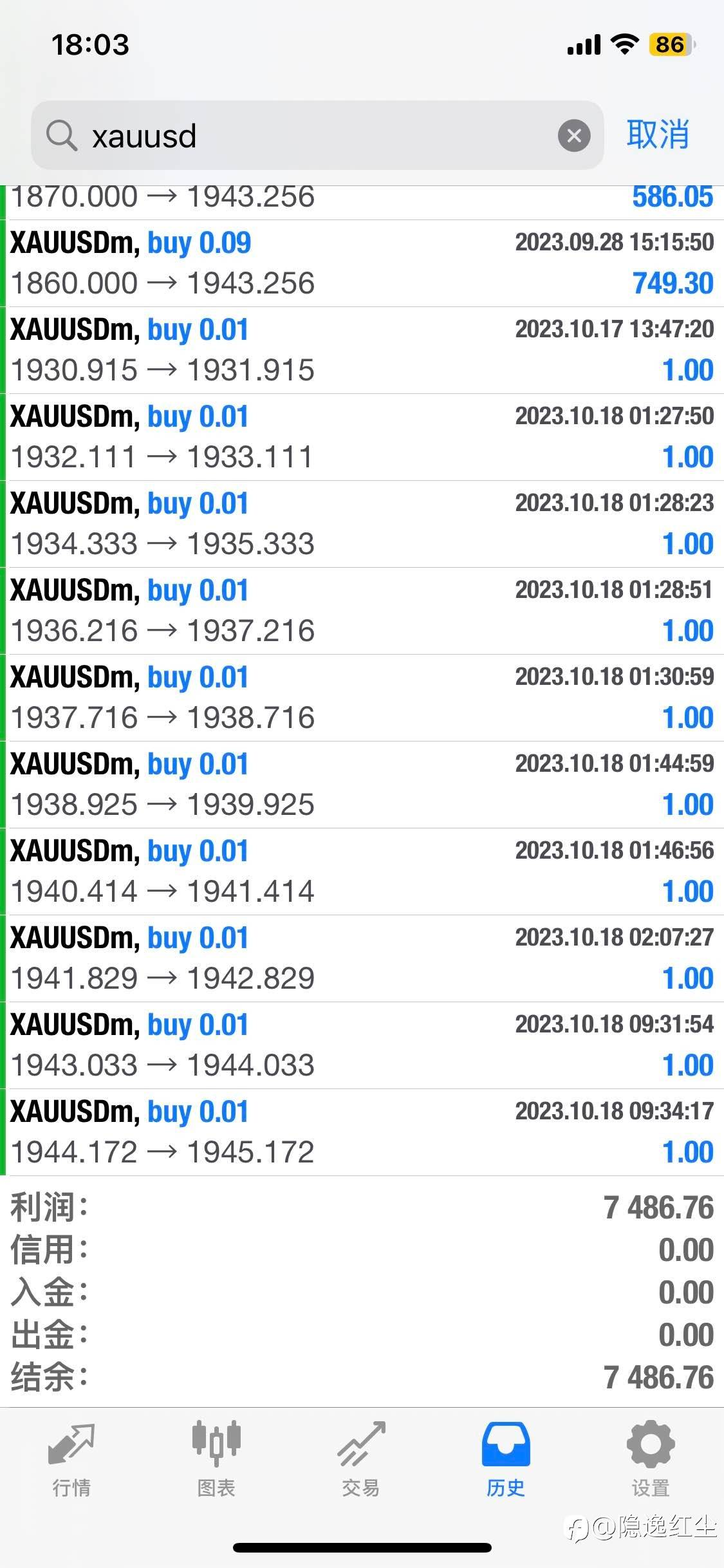Select the trade opened at 1943.033
Screen dimensions: 724x1568
[x=362, y=1045]
